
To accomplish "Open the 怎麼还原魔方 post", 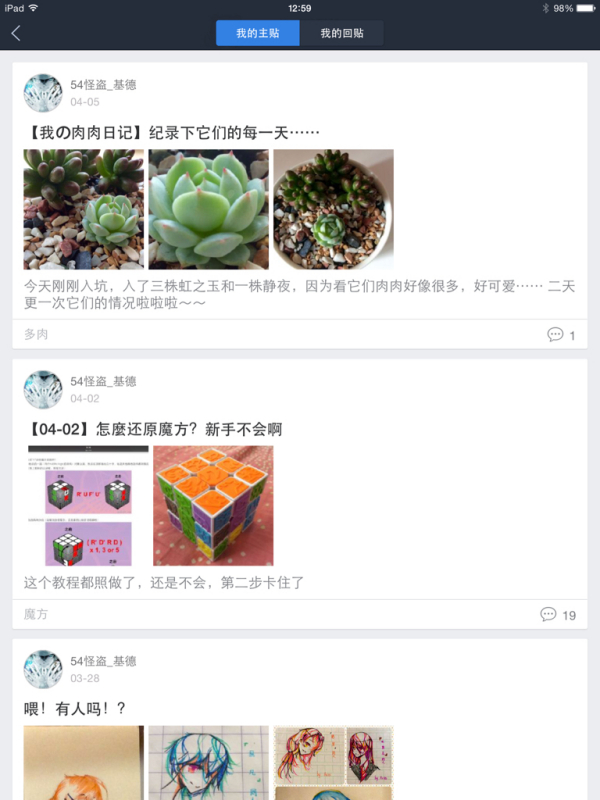I will [x=156, y=429].
